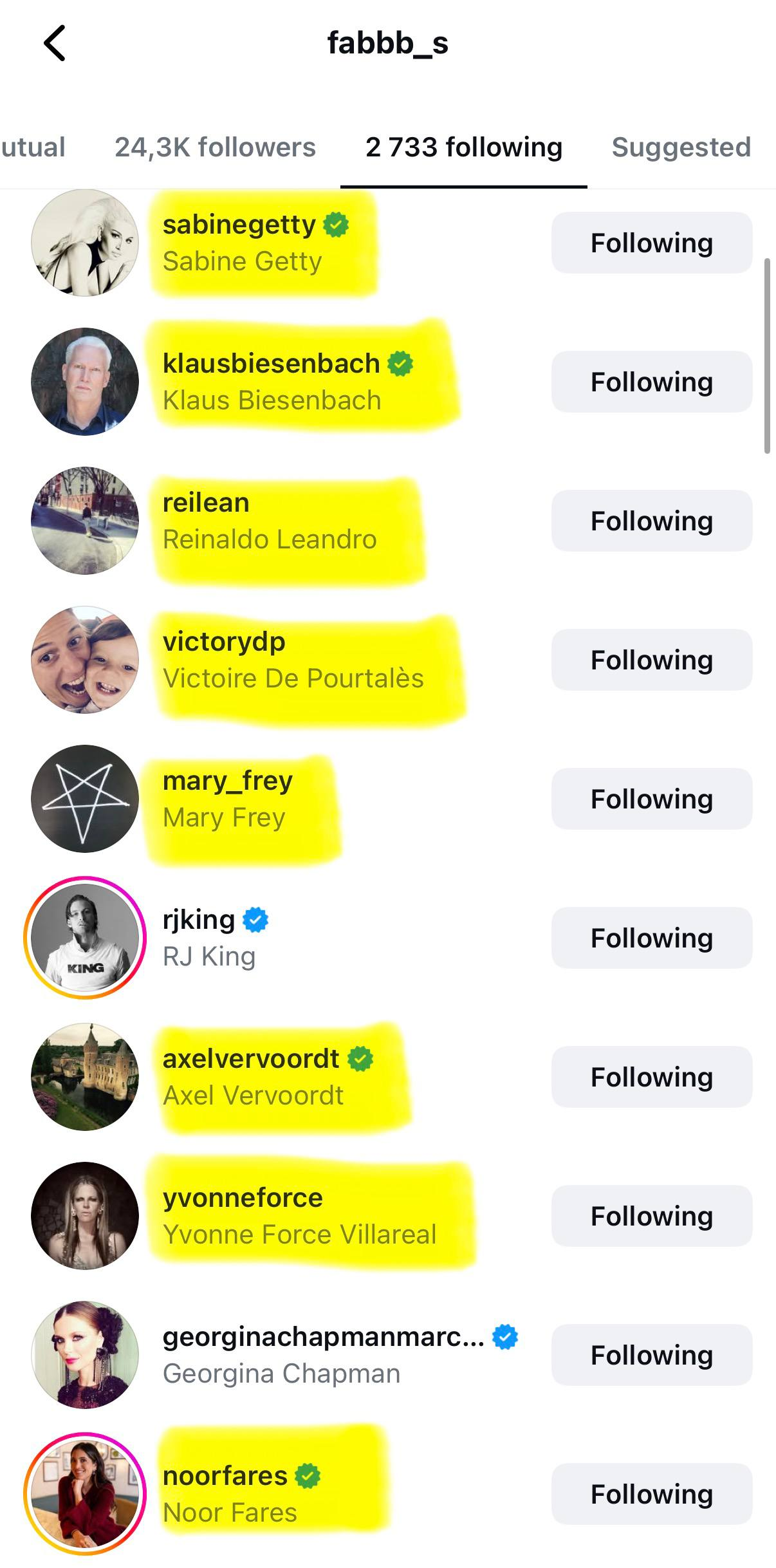Switch to the Mutual tab
Screen dimensions: 776x1568
[32, 147]
